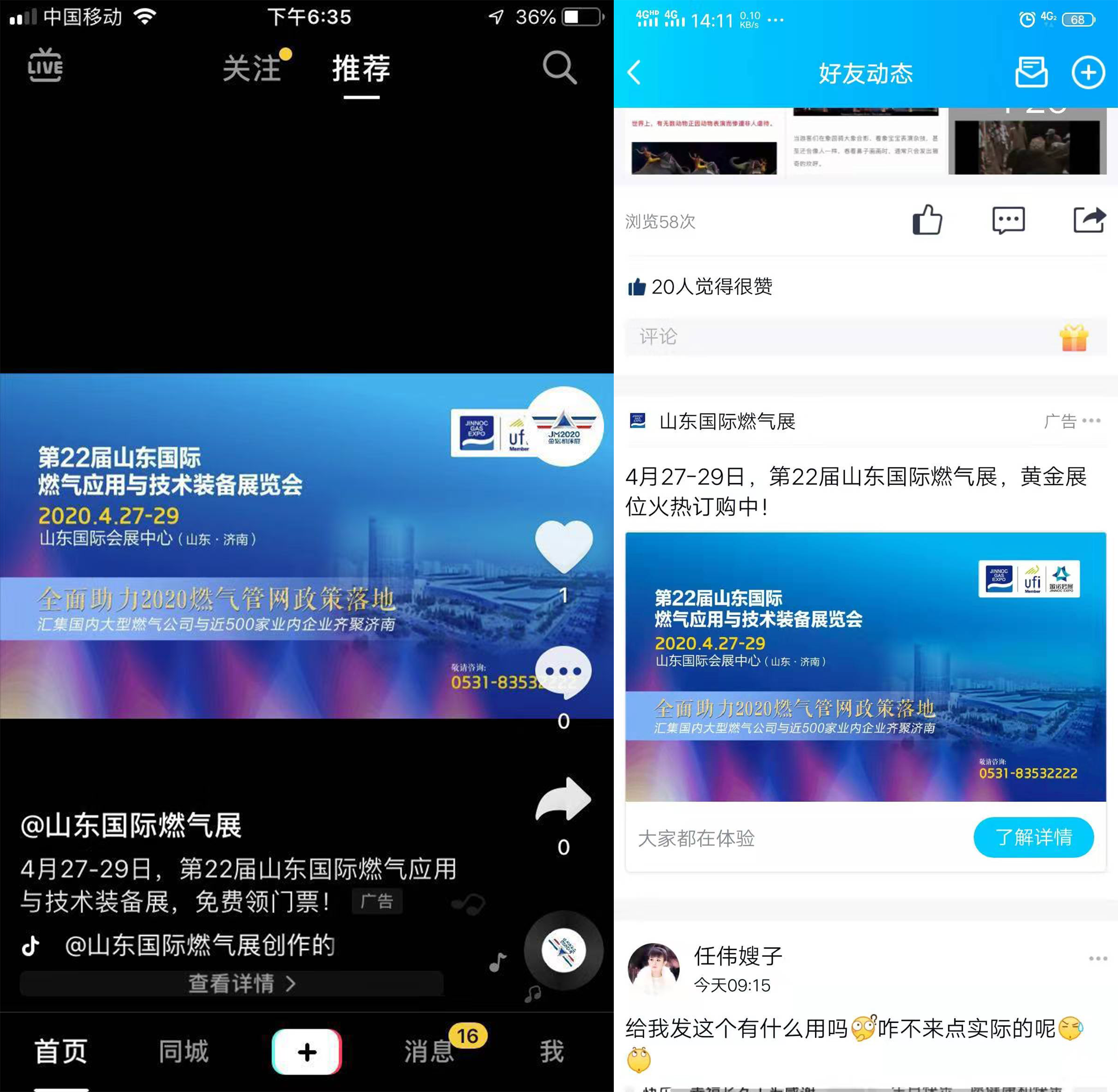Viewport: 1118px width, 1092px height.
Task: Switch to the 关注 tab
Action: coord(251,68)
